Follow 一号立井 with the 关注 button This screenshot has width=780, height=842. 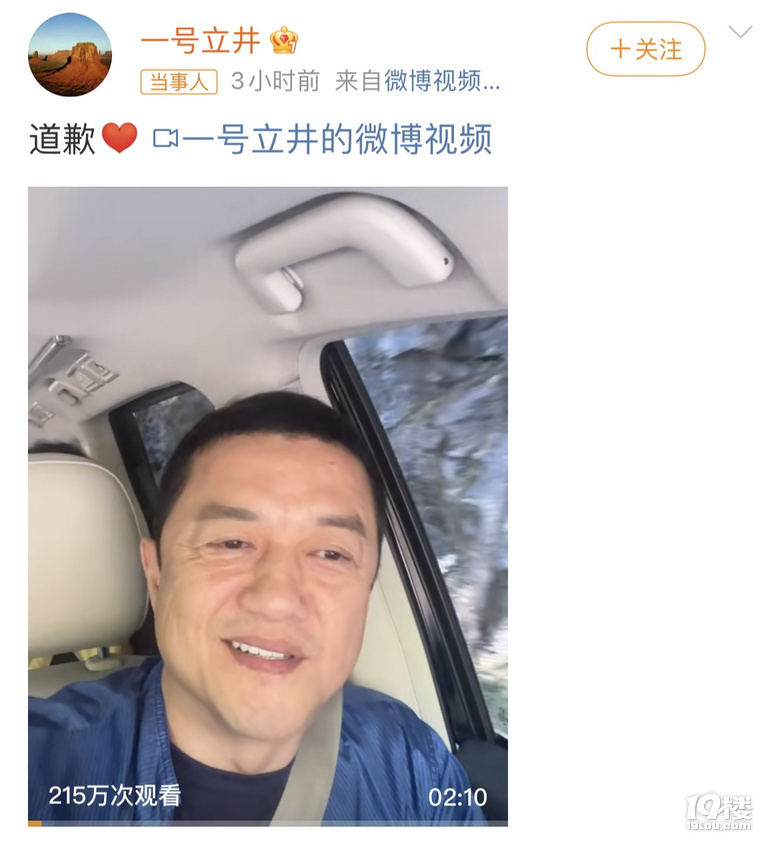point(645,49)
